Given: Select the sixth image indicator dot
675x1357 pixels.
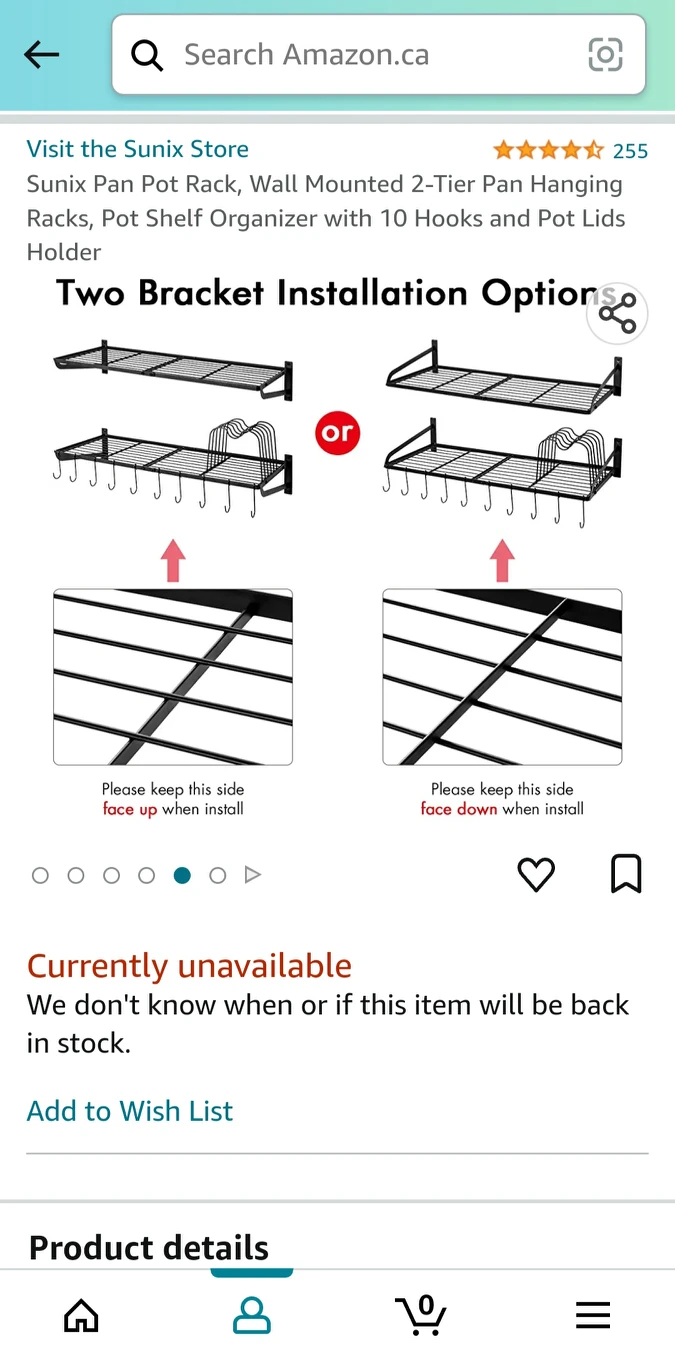Looking at the screenshot, I should click(x=218, y=875).
